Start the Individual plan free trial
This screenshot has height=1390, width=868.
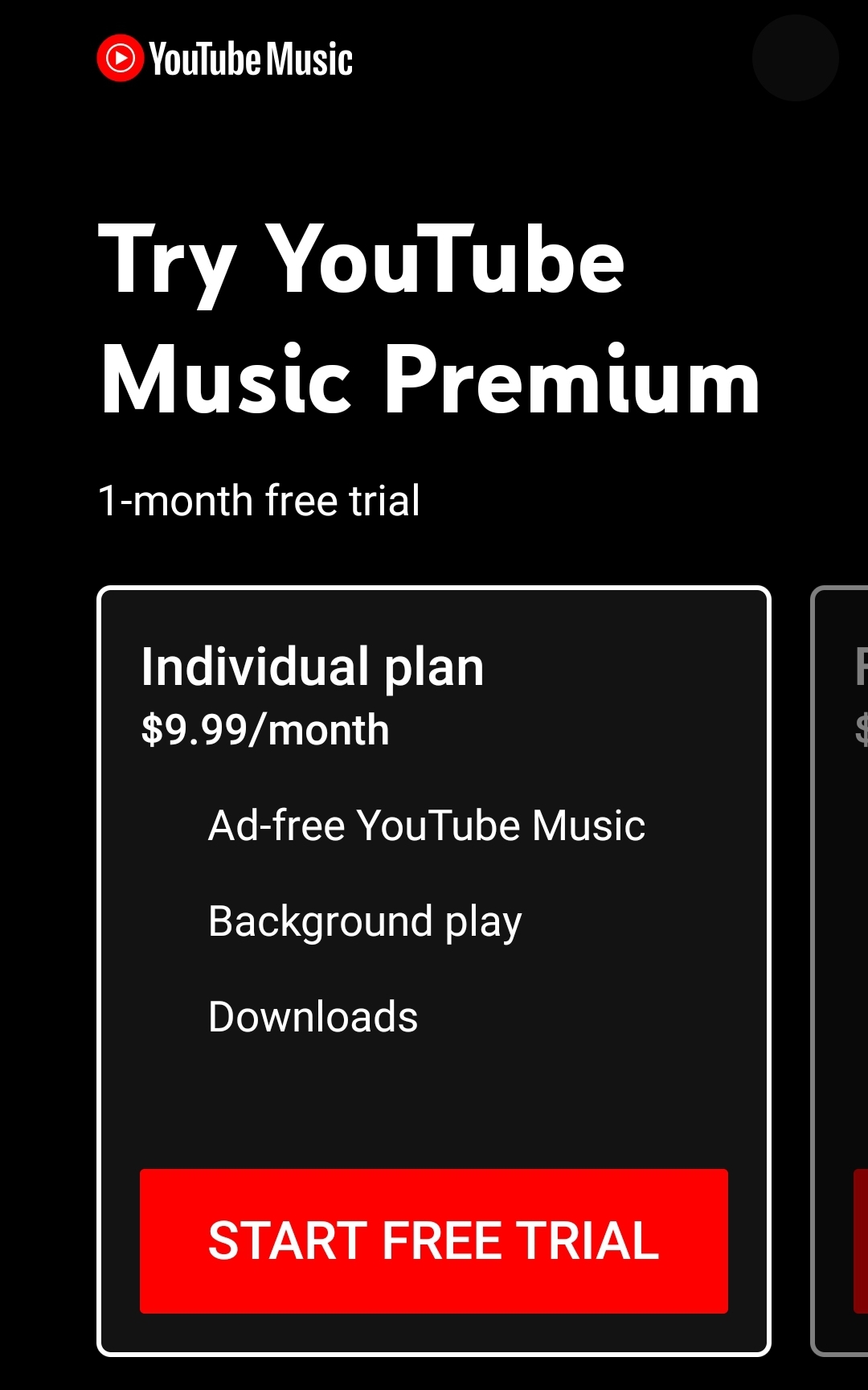[434, 1240]
